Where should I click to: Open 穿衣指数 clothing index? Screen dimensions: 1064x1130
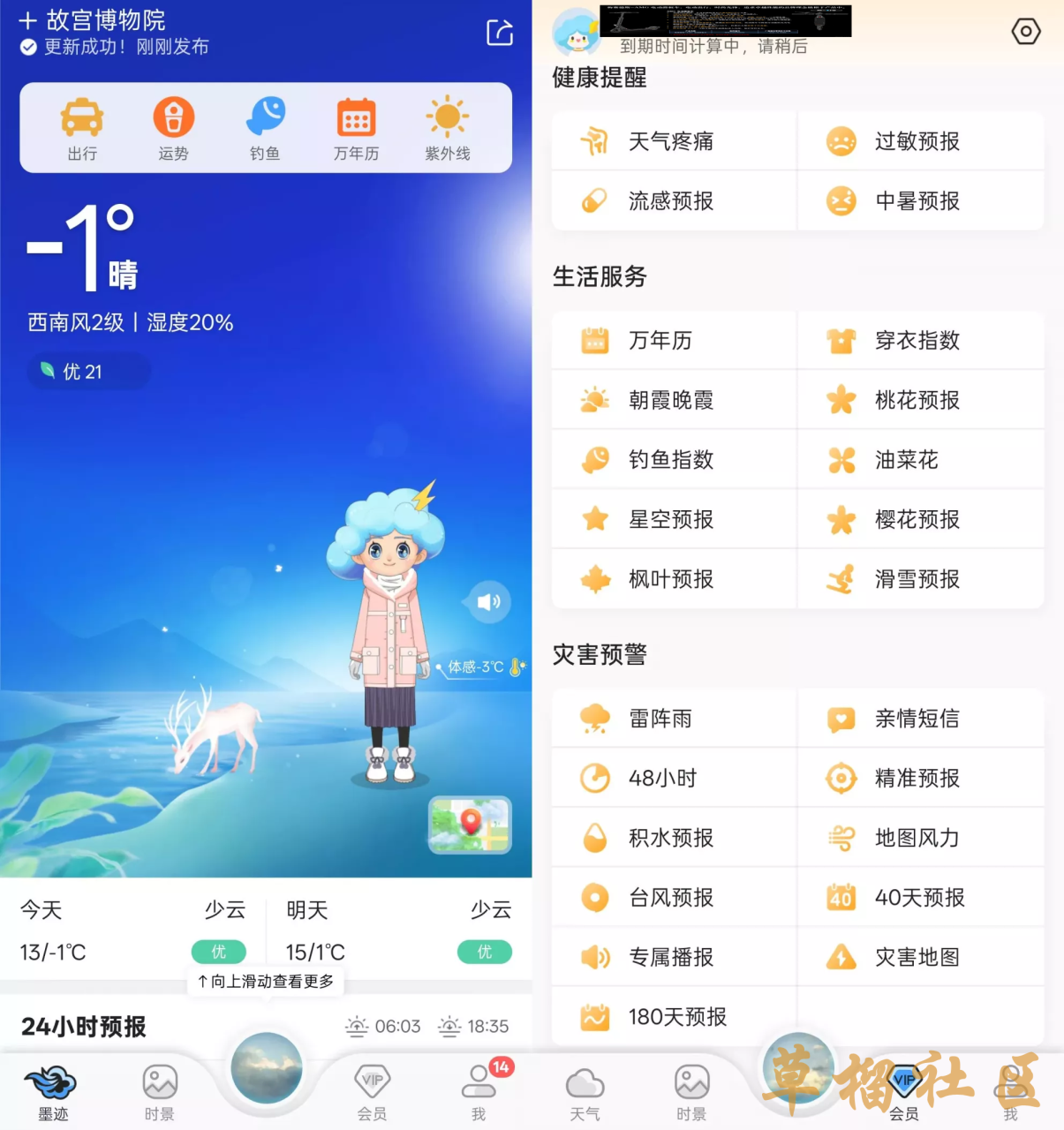918,341
